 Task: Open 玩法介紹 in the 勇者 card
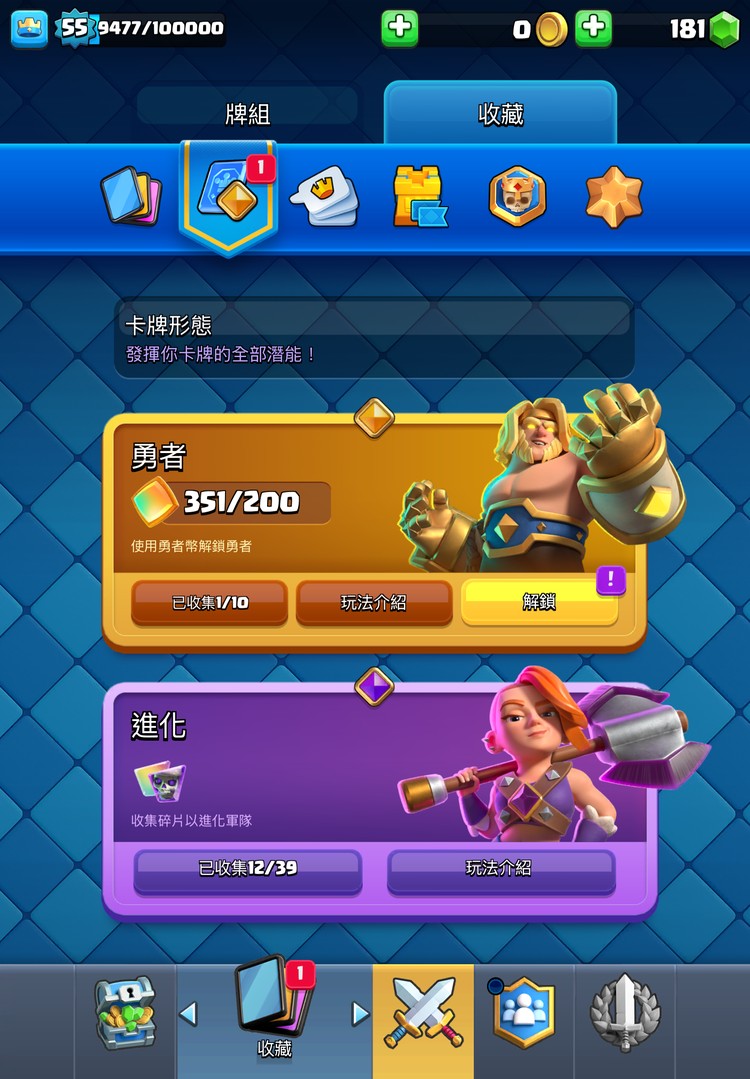pos(373,603)
